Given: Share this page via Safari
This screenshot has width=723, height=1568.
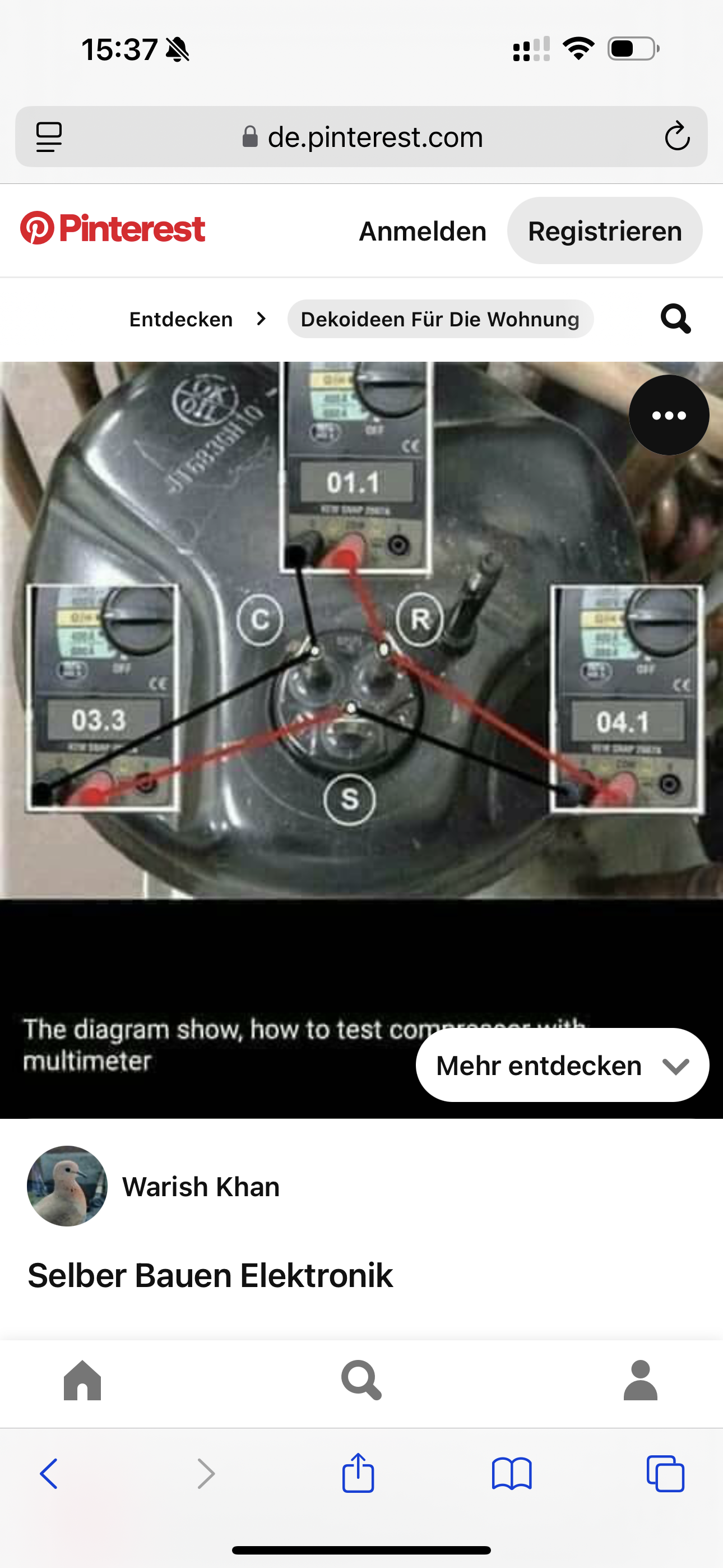Looking at the screenshot, I should point(358,1474).
